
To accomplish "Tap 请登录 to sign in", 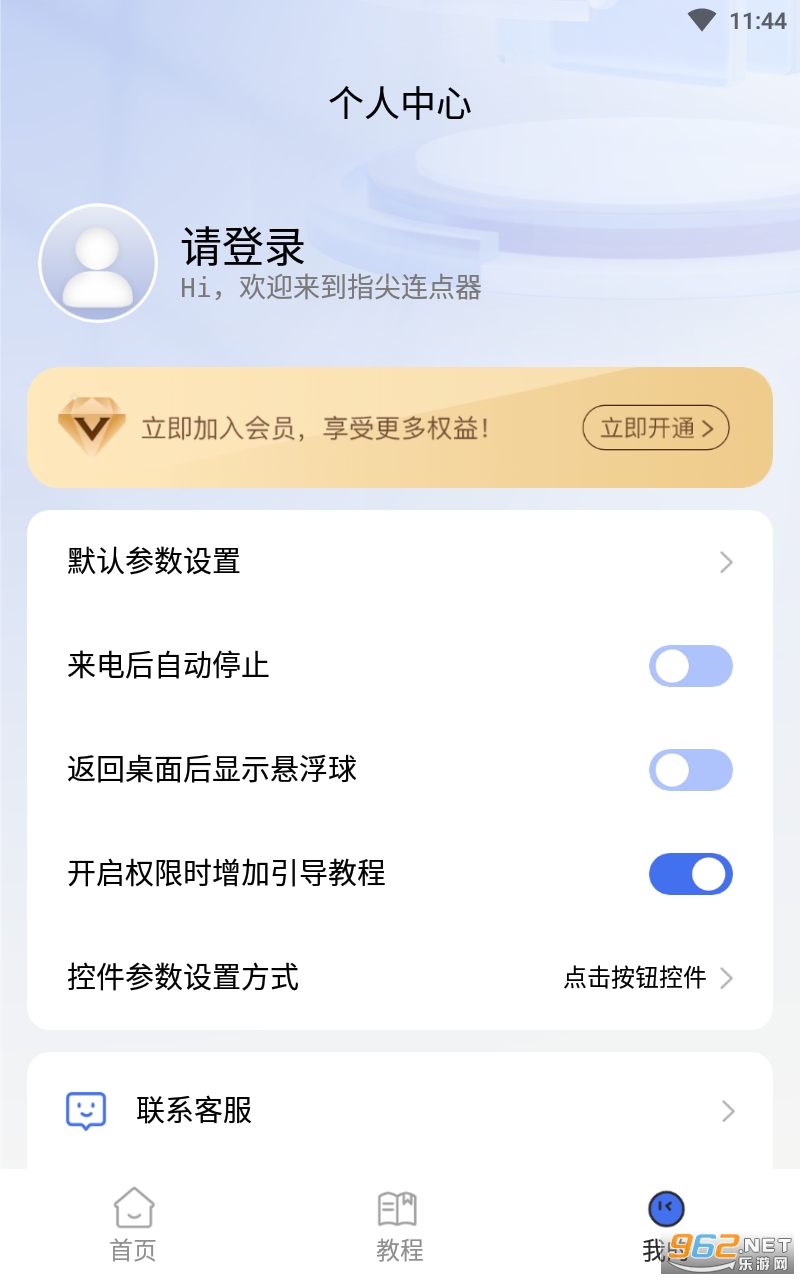I will (x=243, y=245).
